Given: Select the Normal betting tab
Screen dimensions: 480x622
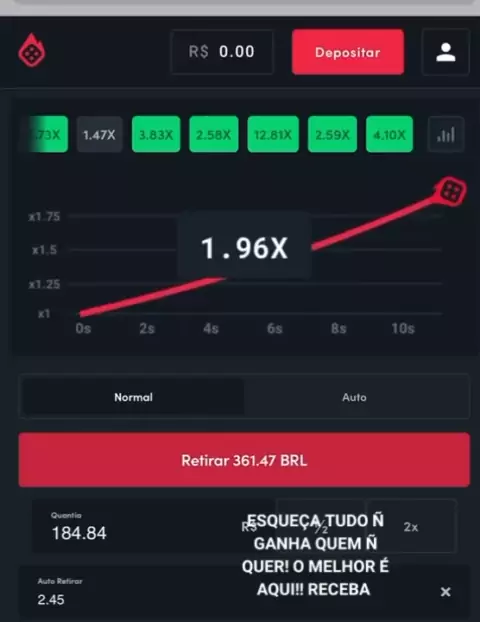Looking at the screenshot, I should (x=133, y=397).
